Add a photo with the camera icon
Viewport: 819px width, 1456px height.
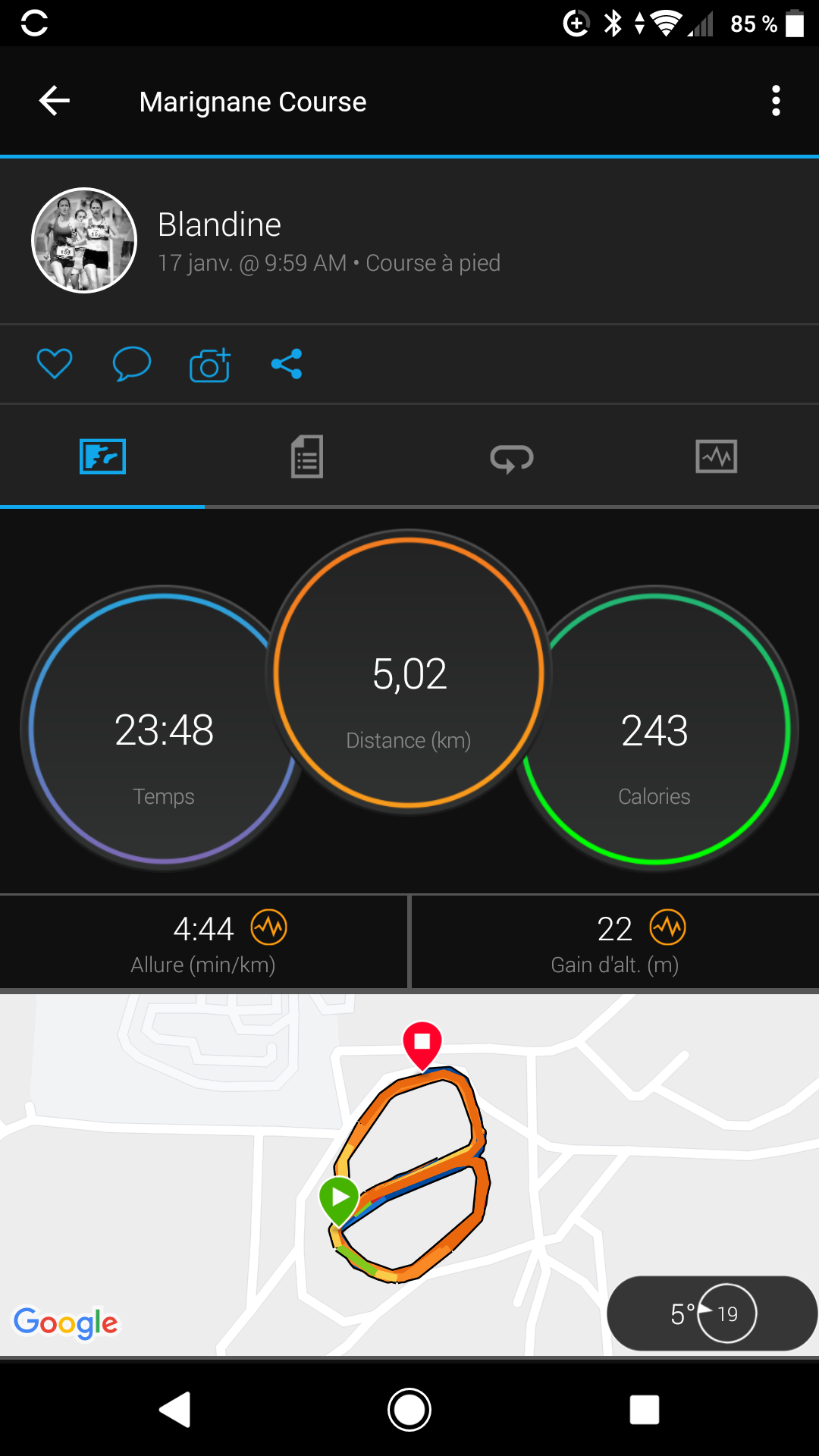(210, 365)
